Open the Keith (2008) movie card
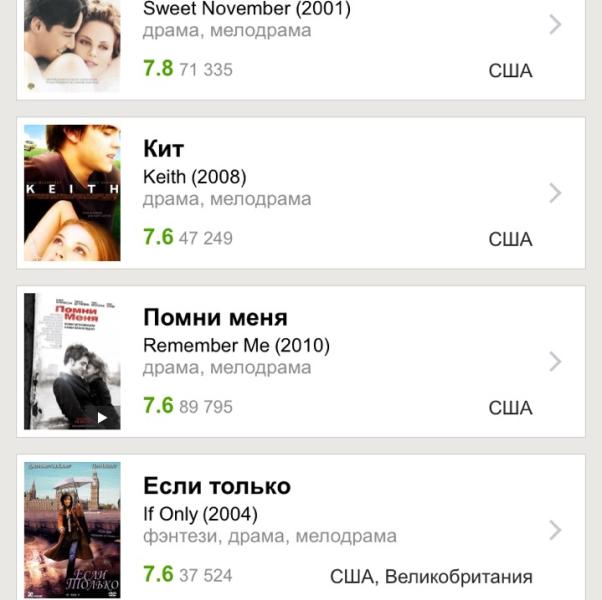Image resolution: width=602 pixels, height=600 pixels. pyautogui.click(x=301, y=193)
